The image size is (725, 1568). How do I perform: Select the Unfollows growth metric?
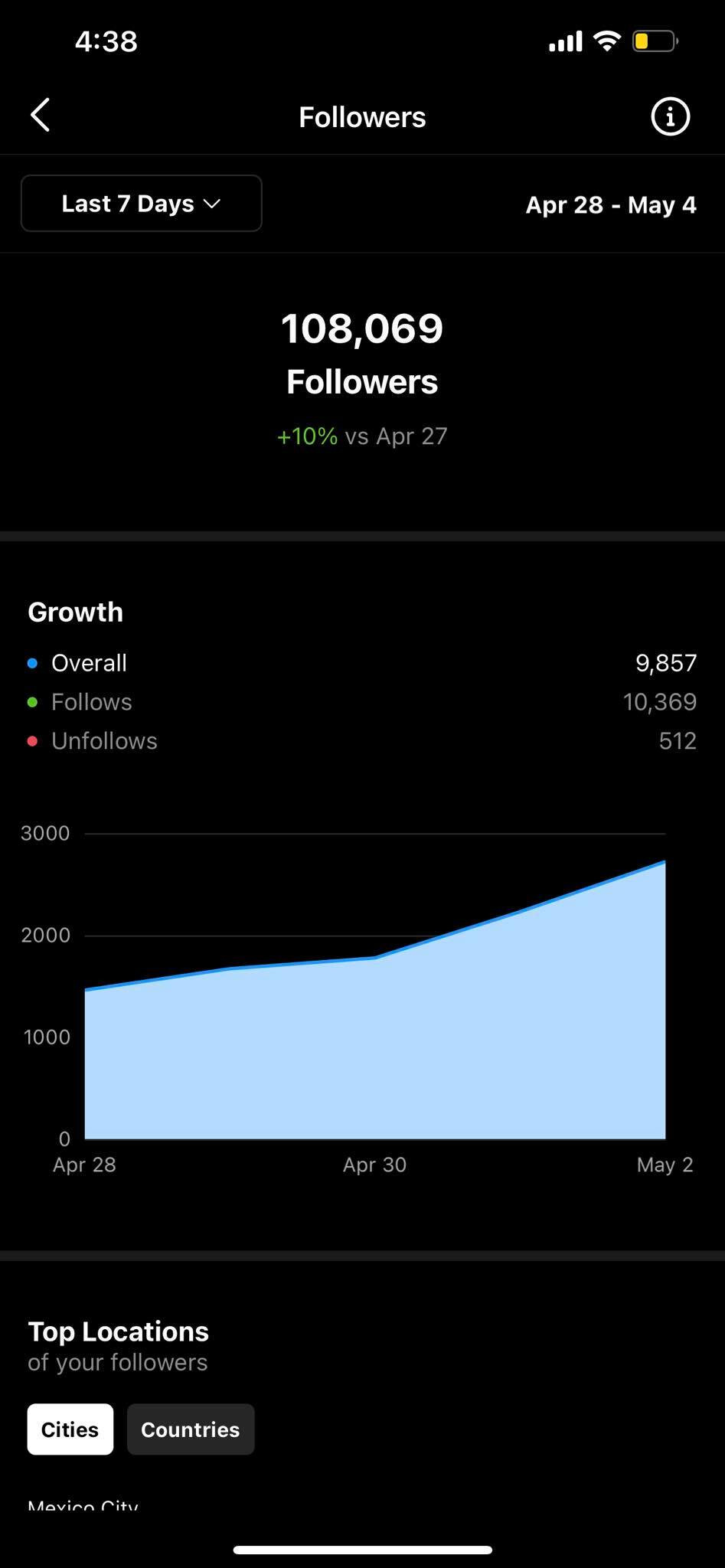(362, 741)
